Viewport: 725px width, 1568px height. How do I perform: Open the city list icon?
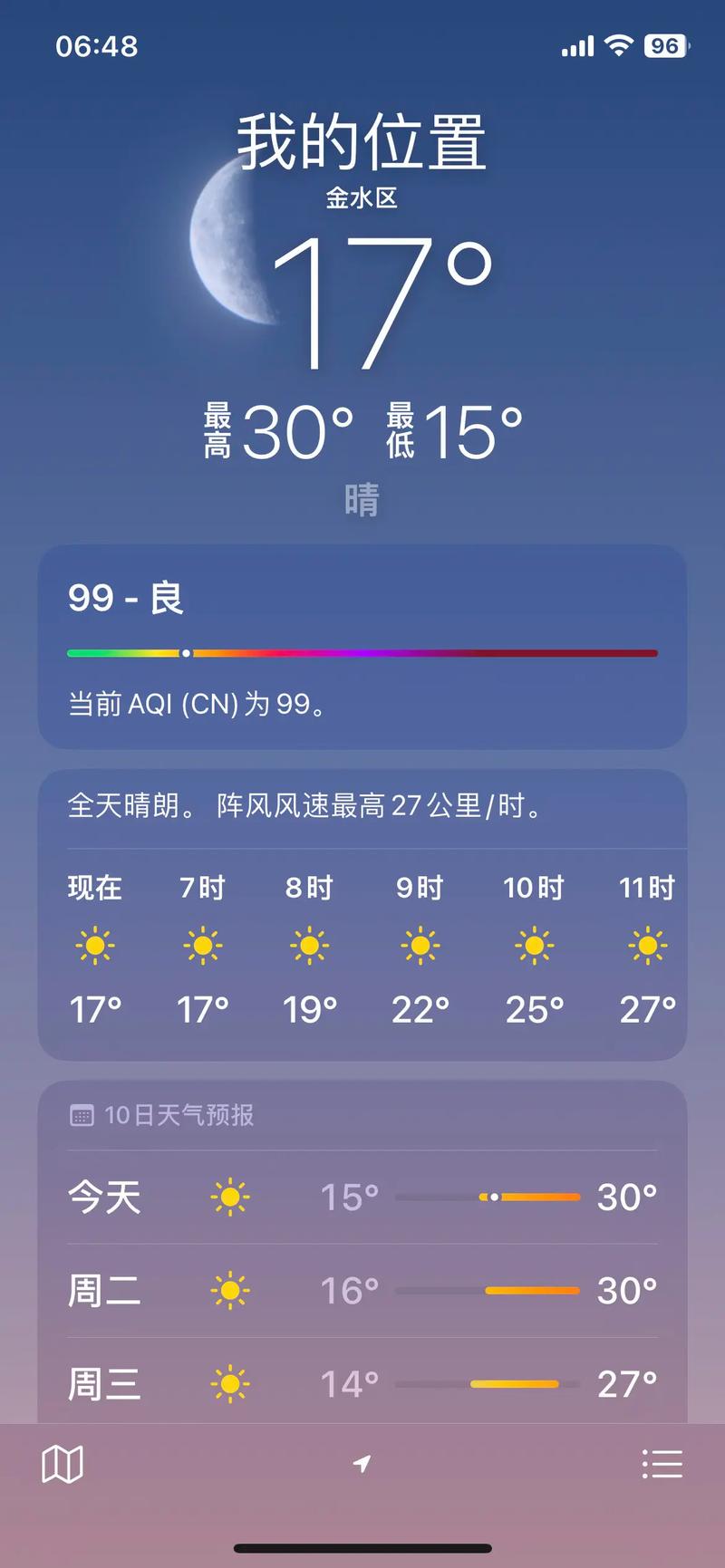point(663,1462)
